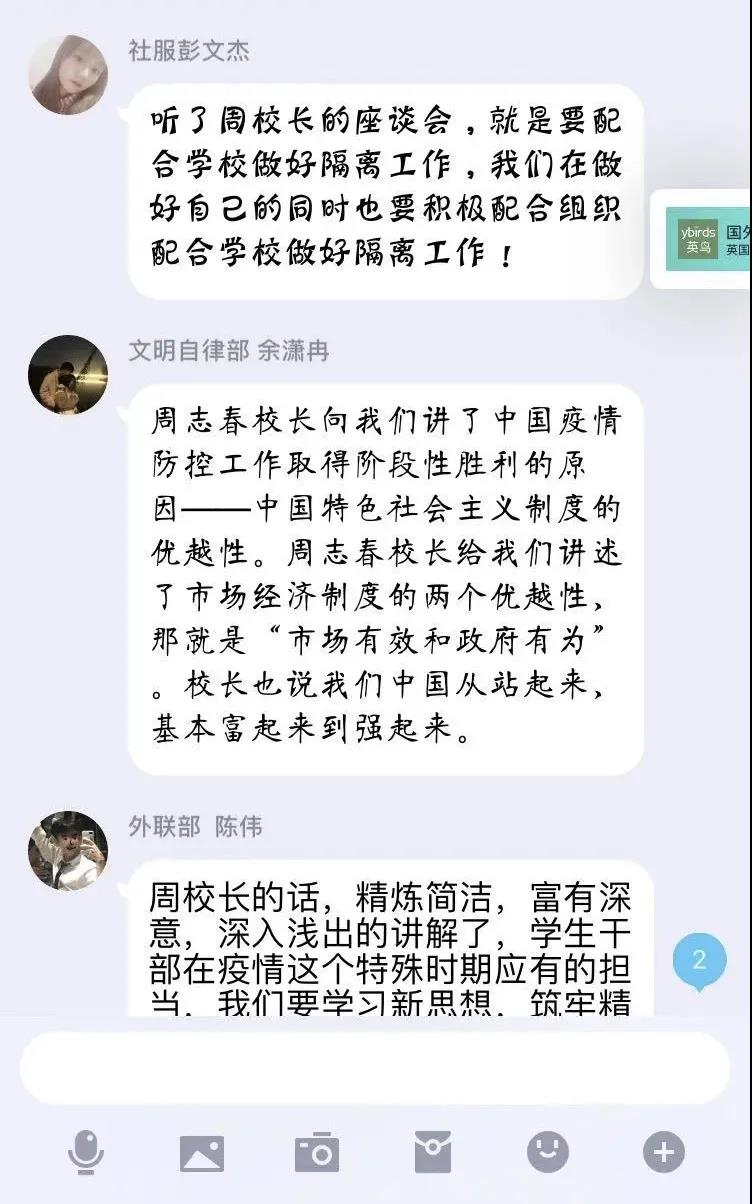Open the photo gallery picker
The height and width of the screenshot is (1204, 752).
pyautogui.click(x=202, y=1153)
